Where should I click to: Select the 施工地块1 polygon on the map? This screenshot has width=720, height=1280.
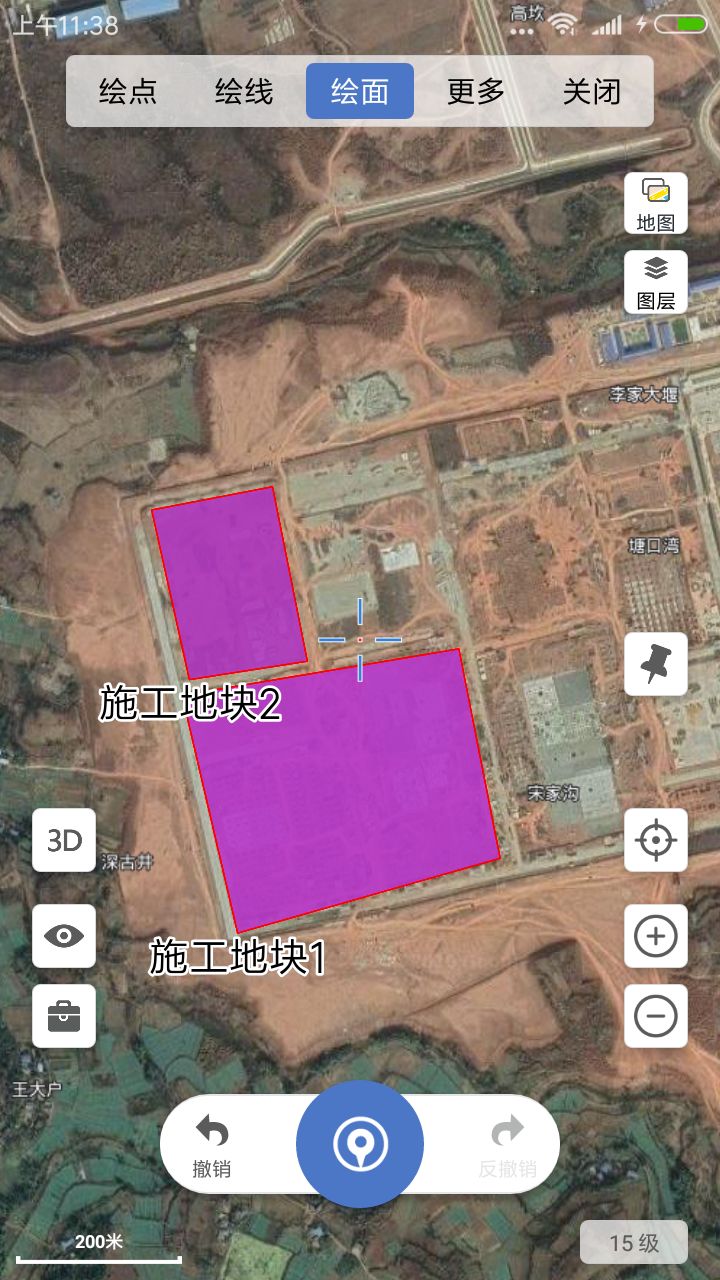click(x=350, y=780)
